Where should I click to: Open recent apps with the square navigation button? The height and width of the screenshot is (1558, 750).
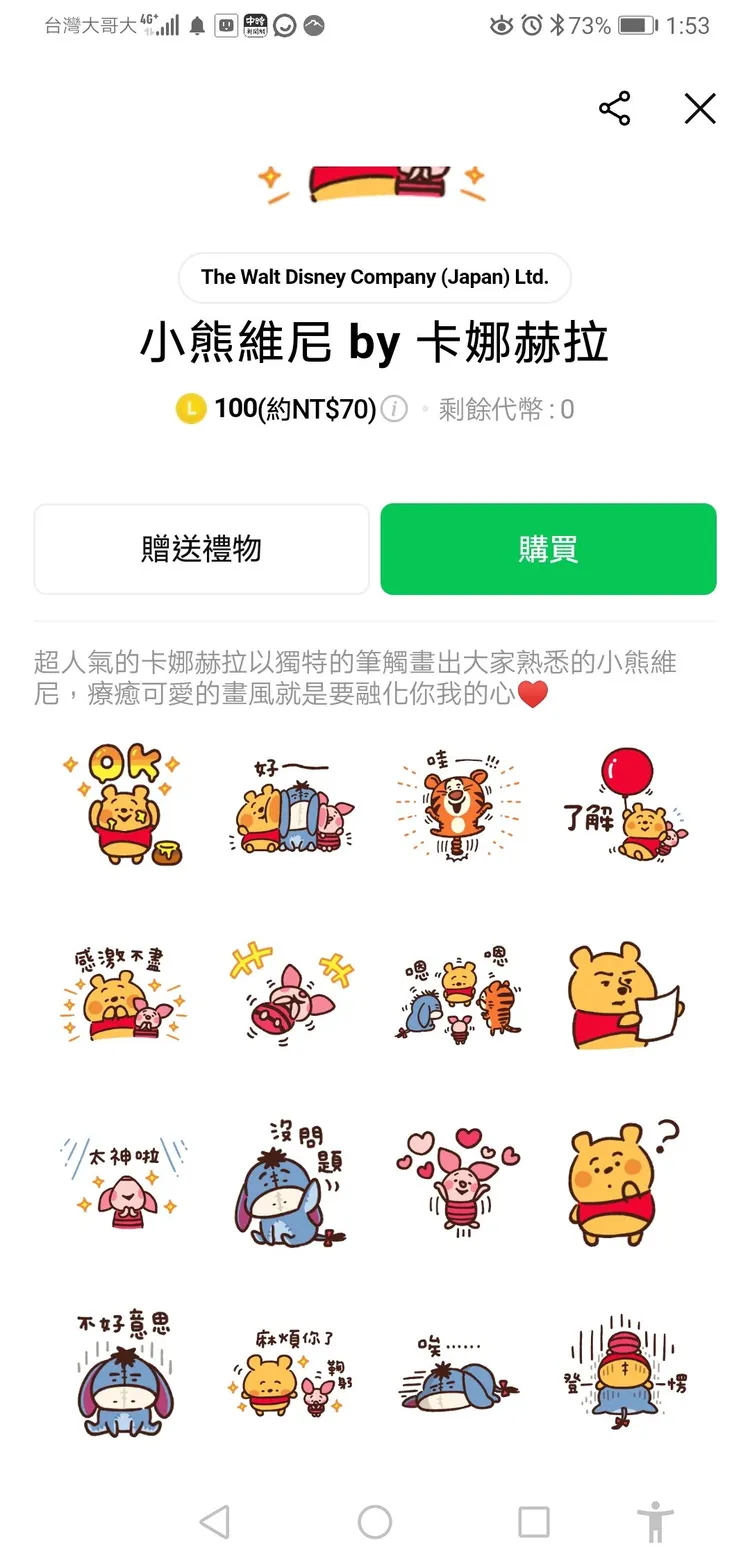click(x=533, y=1521)
